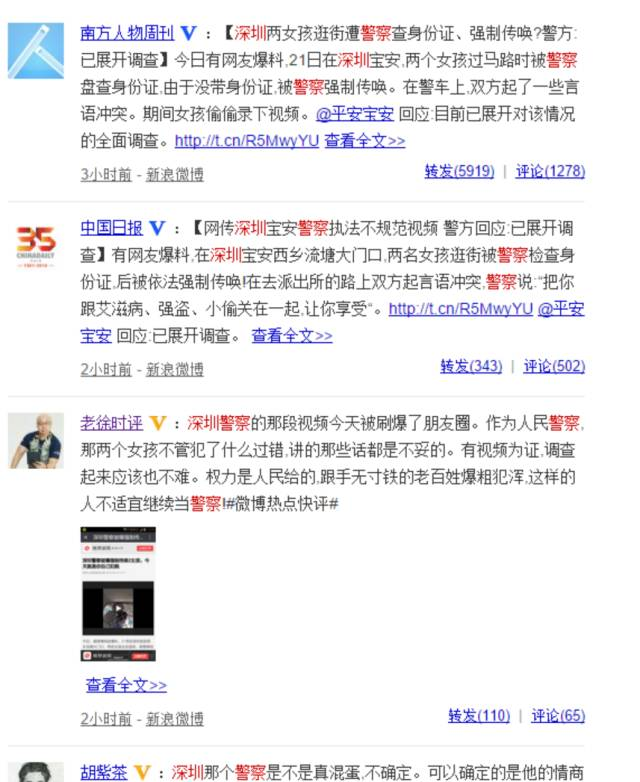View full text of 老徐时评 post
This screenshot has height=782, width=640.
tap(126, 686)
